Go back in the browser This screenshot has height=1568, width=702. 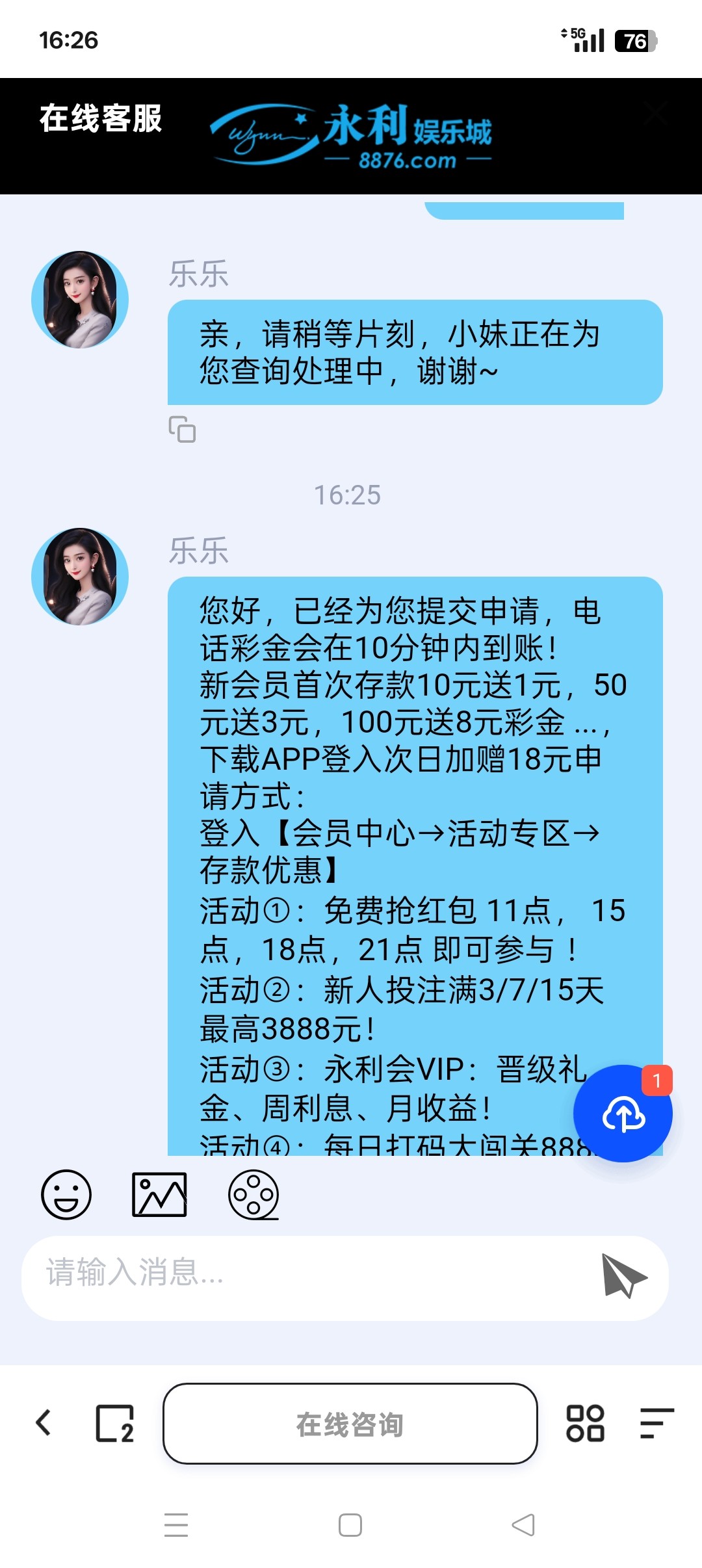tap(44, 1423)
